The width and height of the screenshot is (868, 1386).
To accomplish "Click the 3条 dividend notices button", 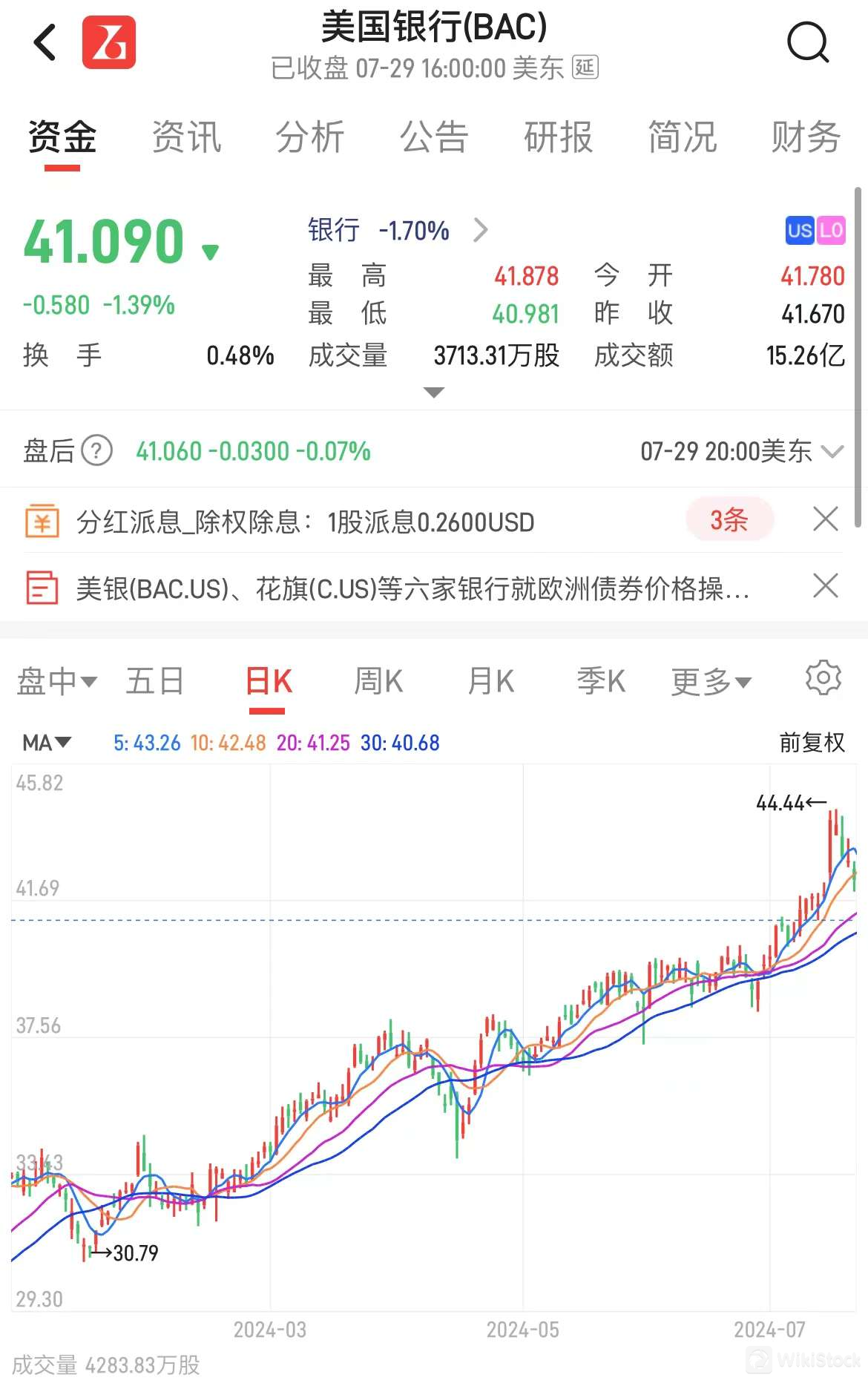I will (730, 522).
